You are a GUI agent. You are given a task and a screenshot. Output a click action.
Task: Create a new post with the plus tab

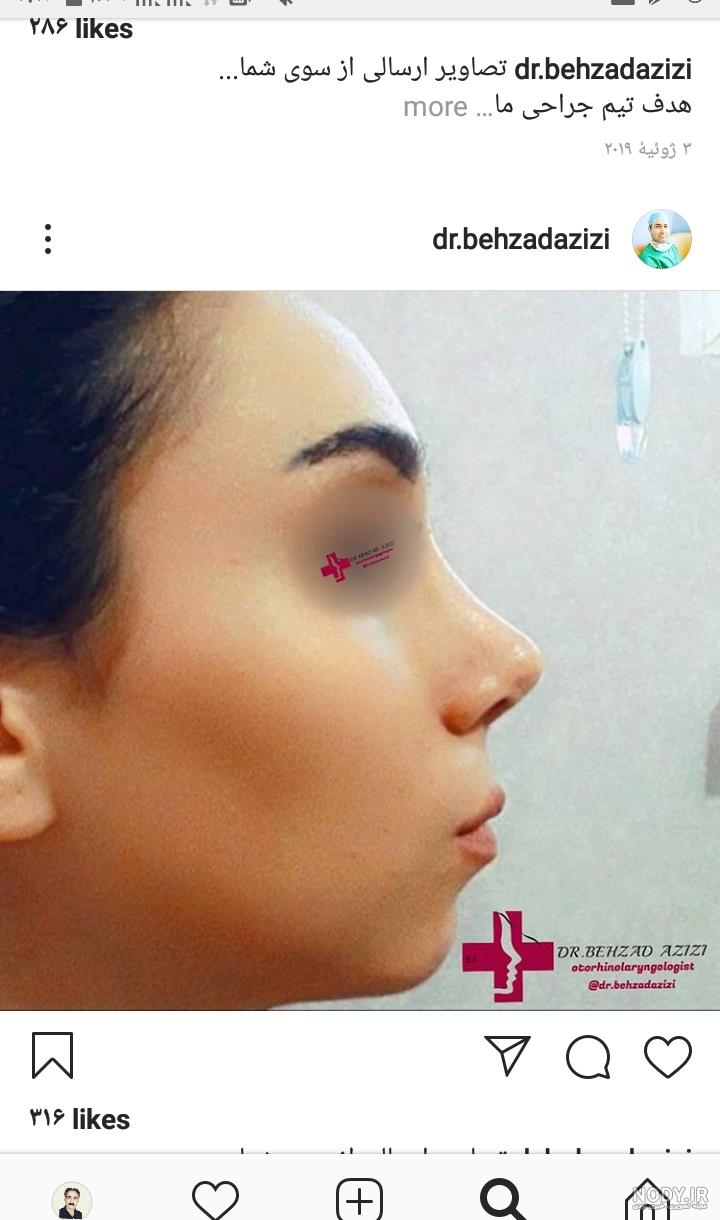[360, 1199]
